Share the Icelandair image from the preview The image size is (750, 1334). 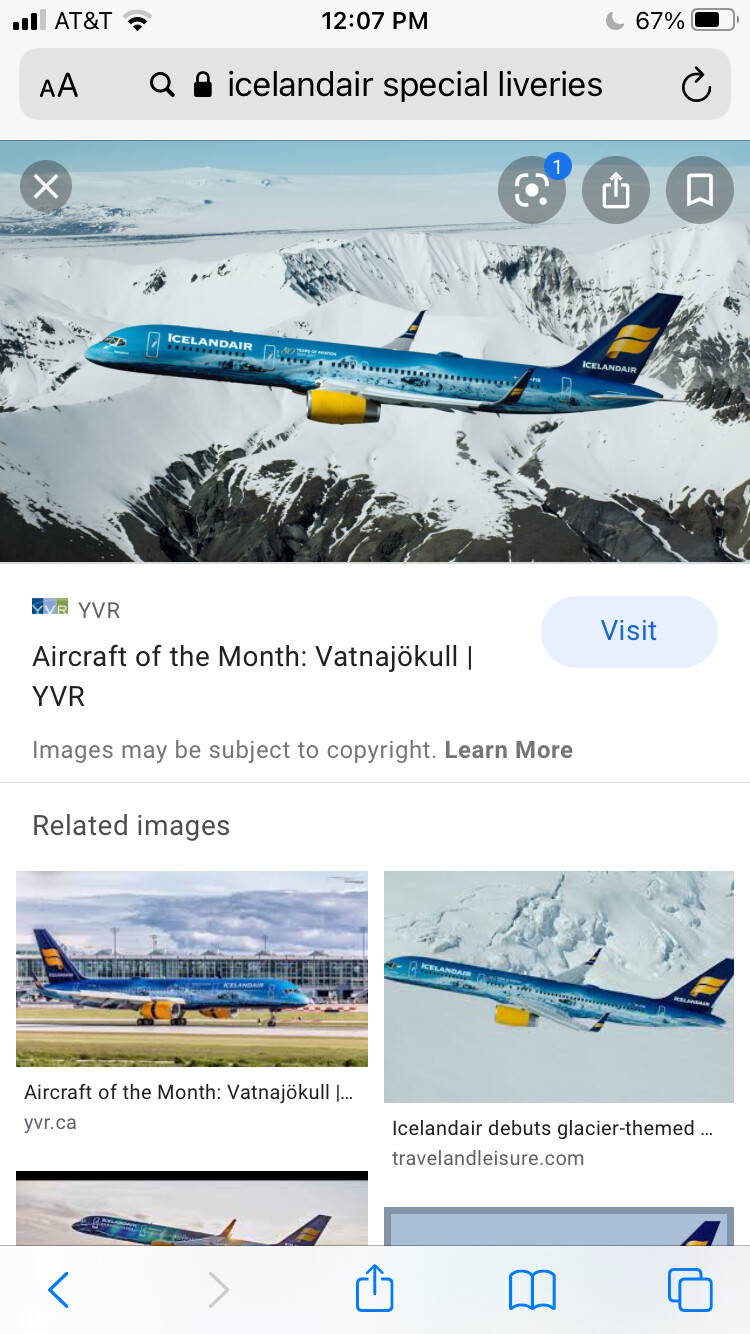tap(616, 190)
